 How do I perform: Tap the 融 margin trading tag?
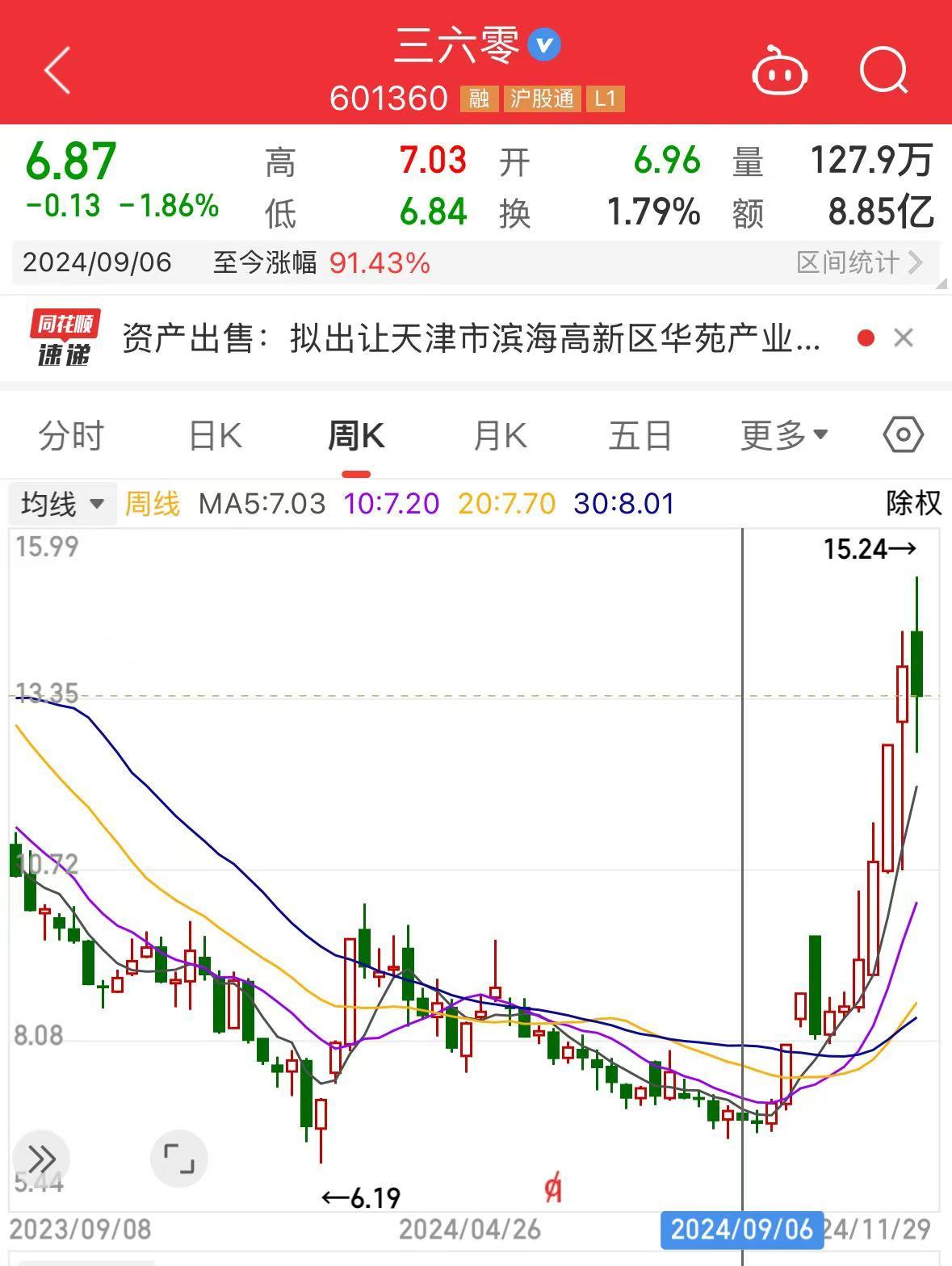[x=477, y=99]
